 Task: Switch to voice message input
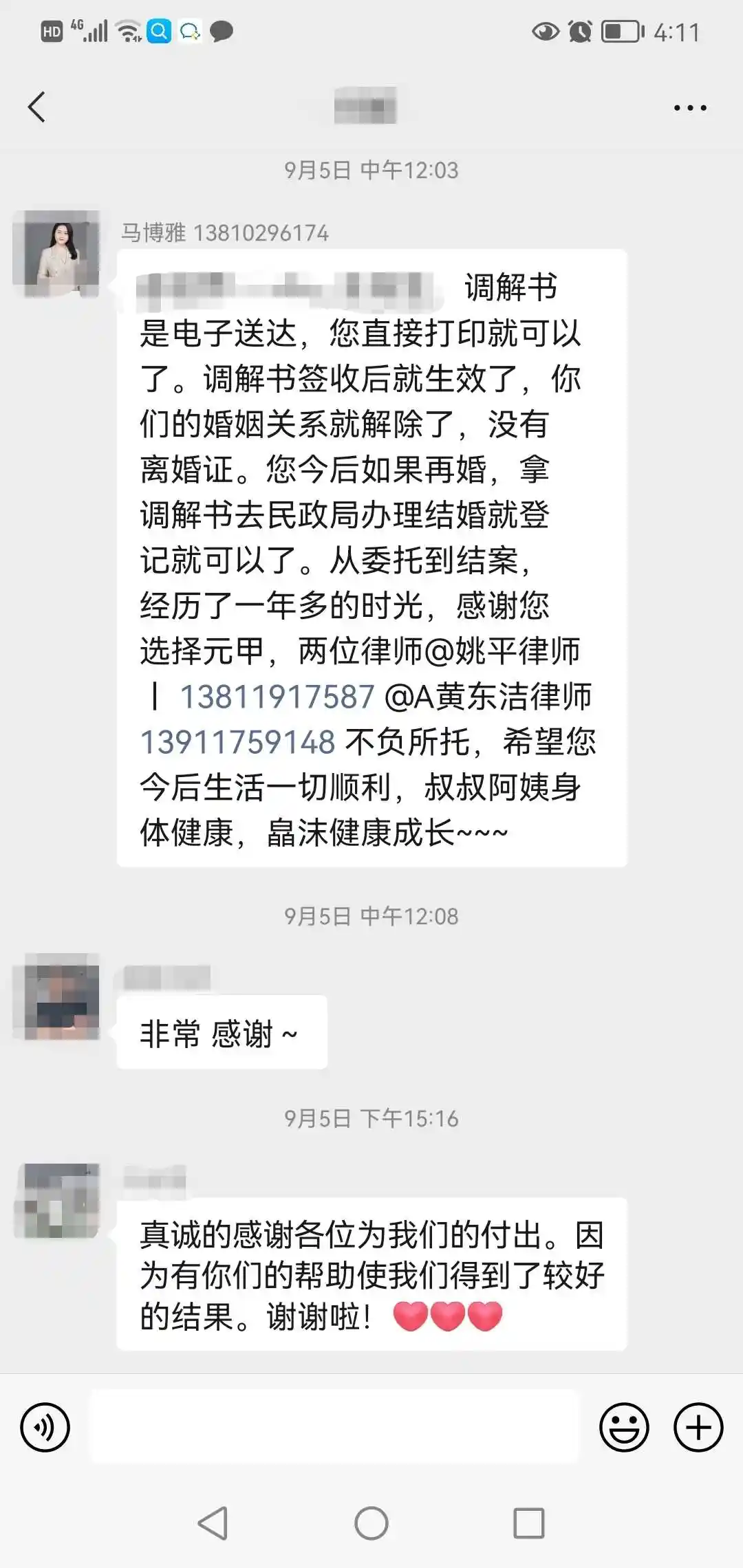pos(45,1427)
